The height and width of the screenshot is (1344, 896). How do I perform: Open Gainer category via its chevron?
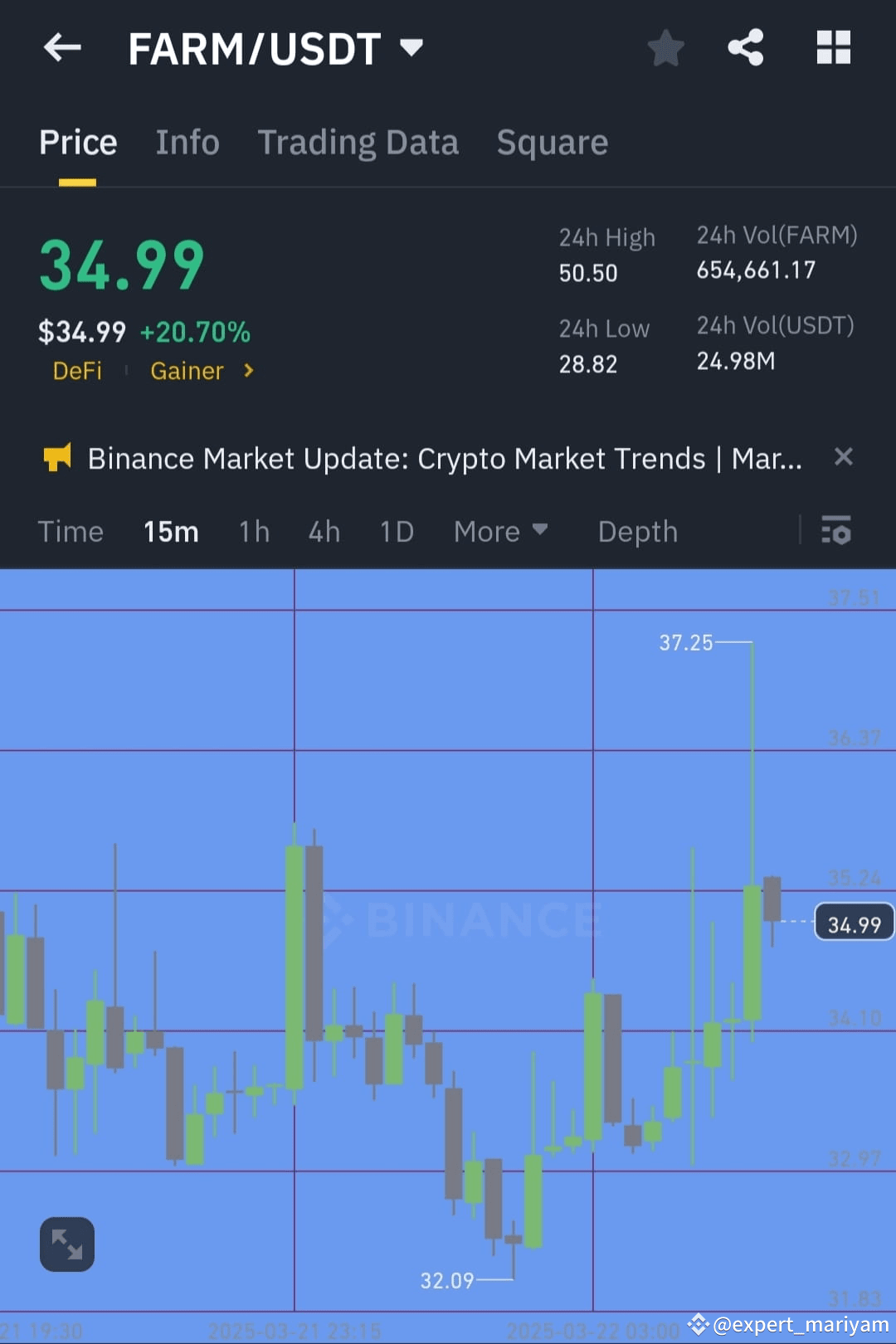247,371
